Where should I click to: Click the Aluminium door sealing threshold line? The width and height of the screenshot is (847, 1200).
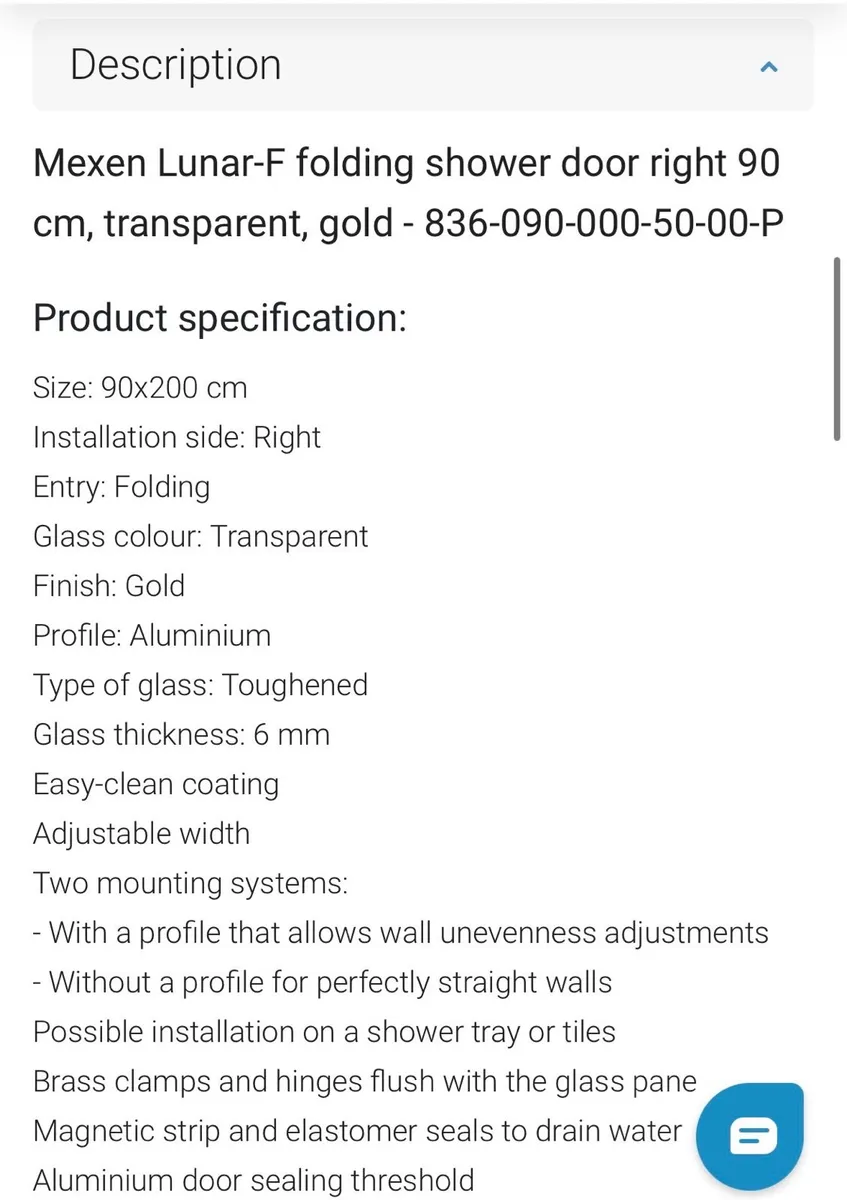[252, 1180]
